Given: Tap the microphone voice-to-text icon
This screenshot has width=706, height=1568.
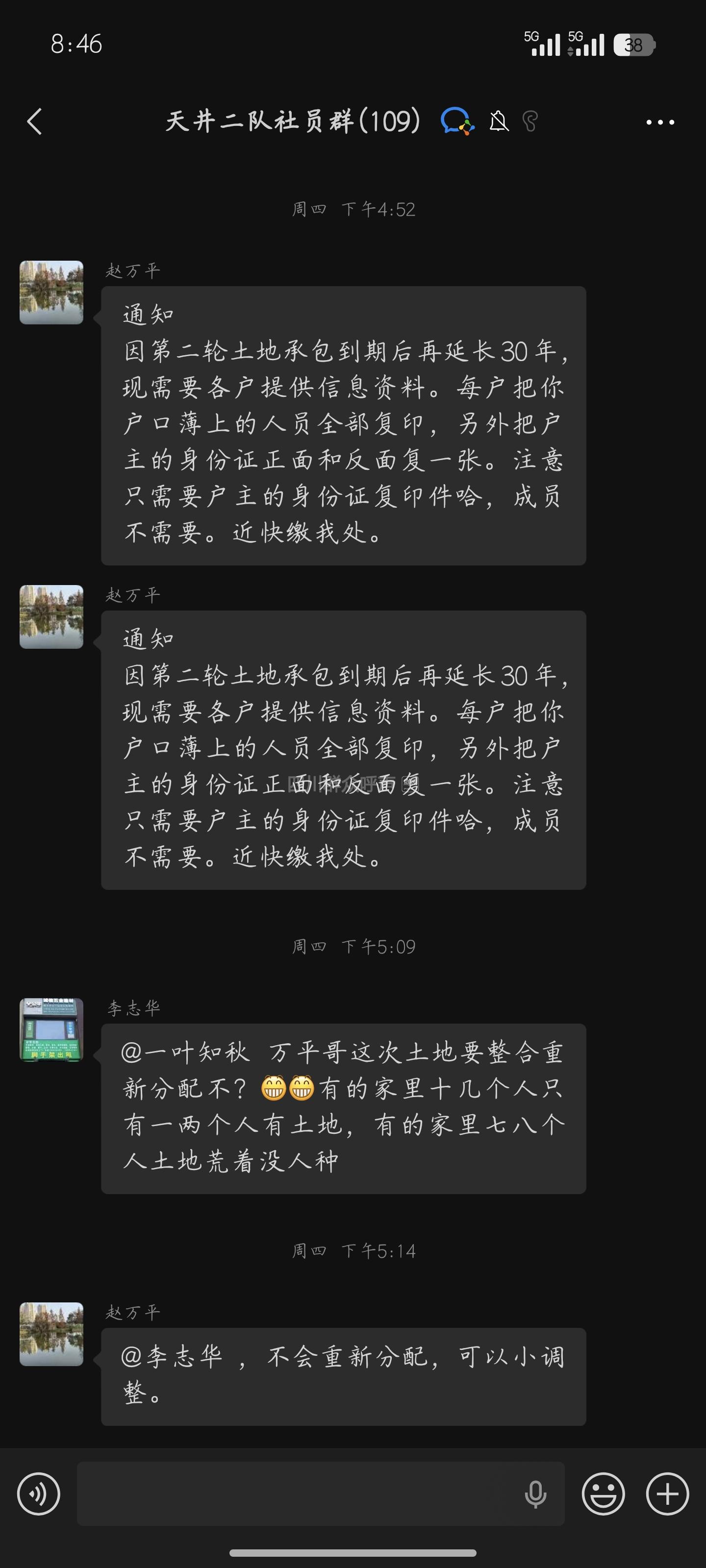Looking at the screenshot, I should click(535, 1494).
